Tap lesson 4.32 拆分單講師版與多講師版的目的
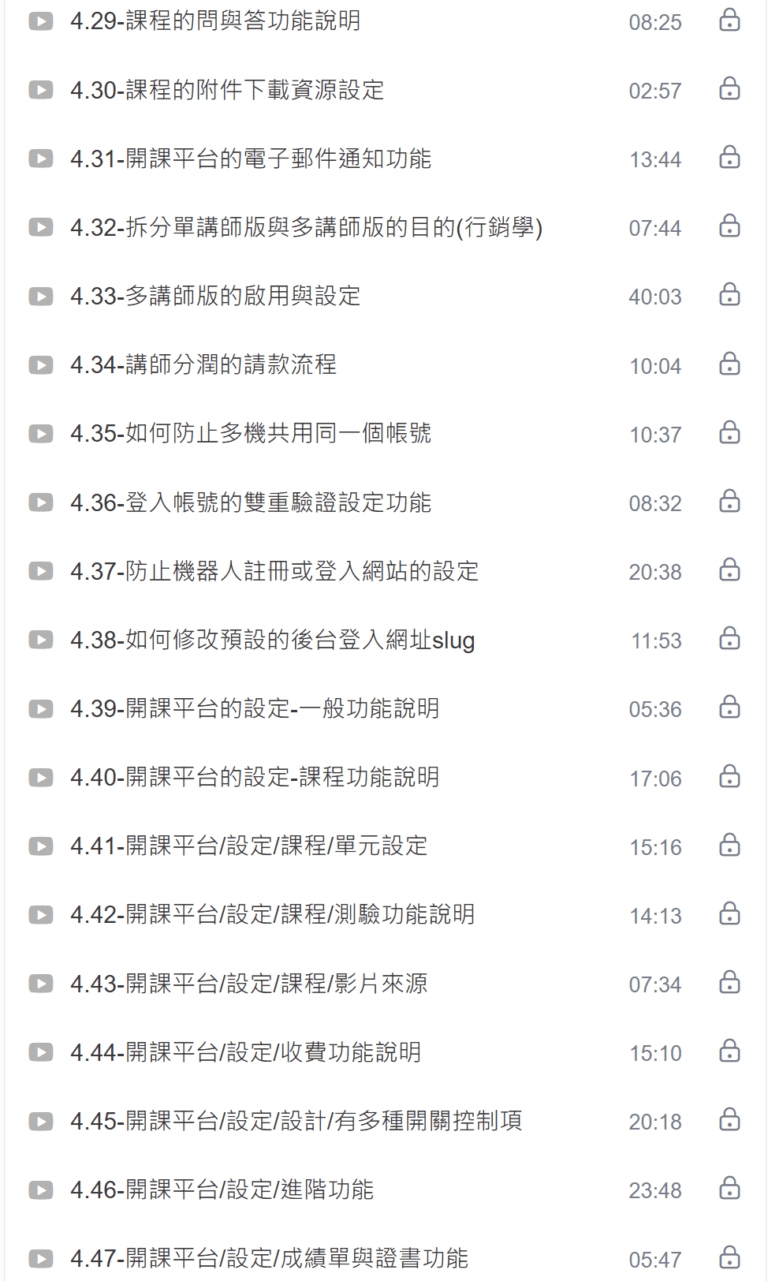The image size is (768, 1281). click(306, 228)
